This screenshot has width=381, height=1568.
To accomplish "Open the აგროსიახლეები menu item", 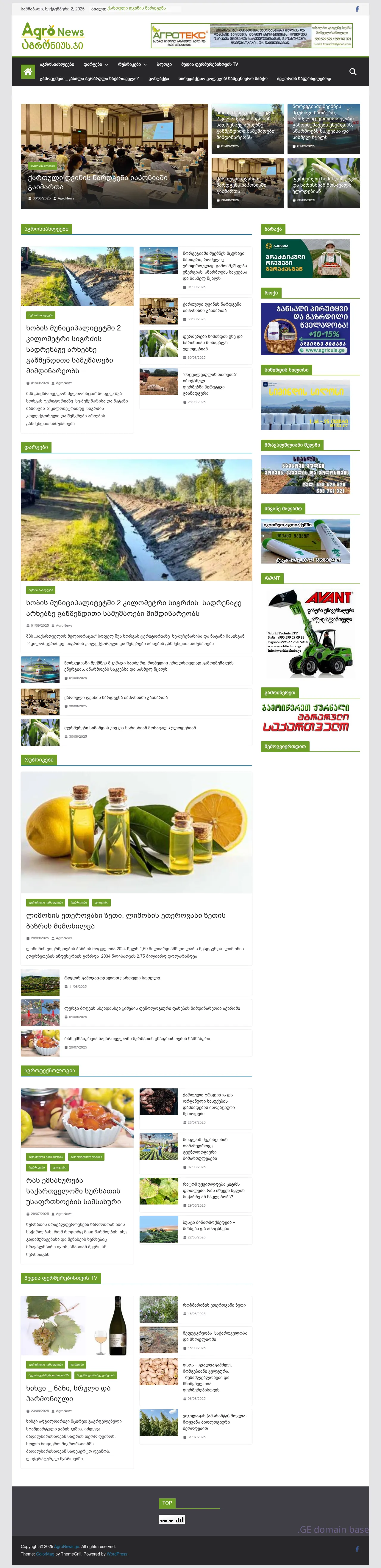I will (57, 65).
